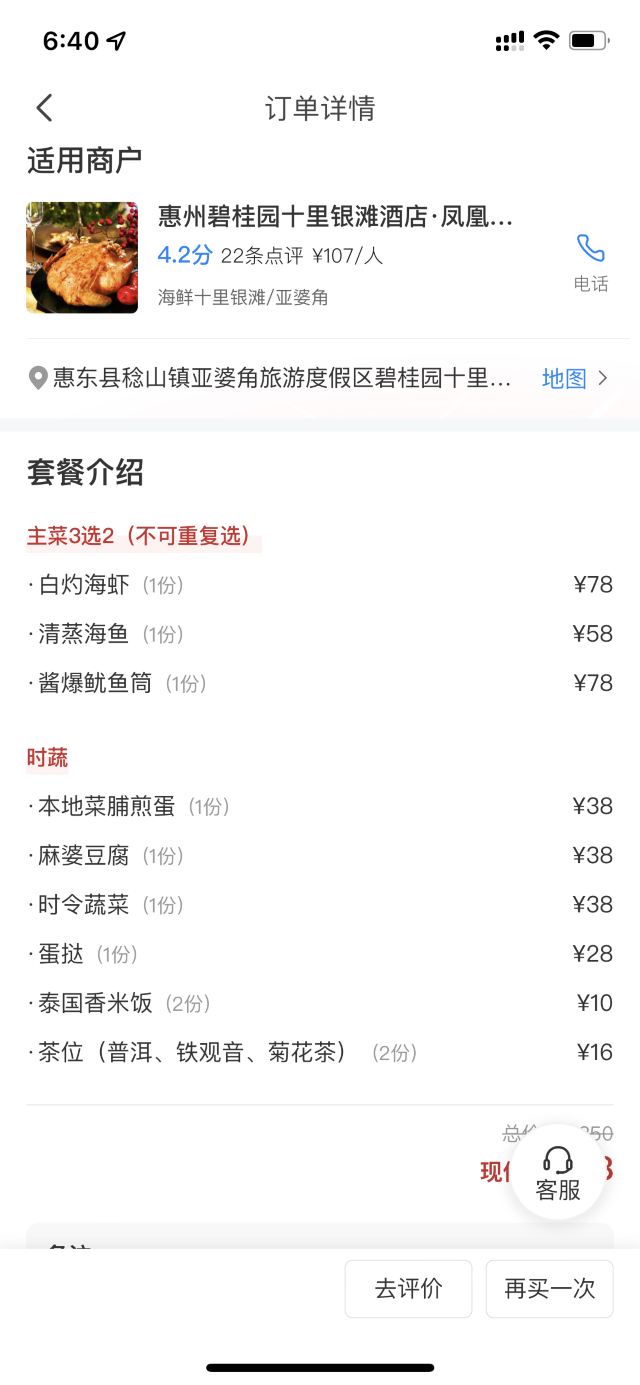The width and height of the screenshot is (640, 1385).
Task: Call the merchant via 电话 icon
Action: [x=590, y=260]
